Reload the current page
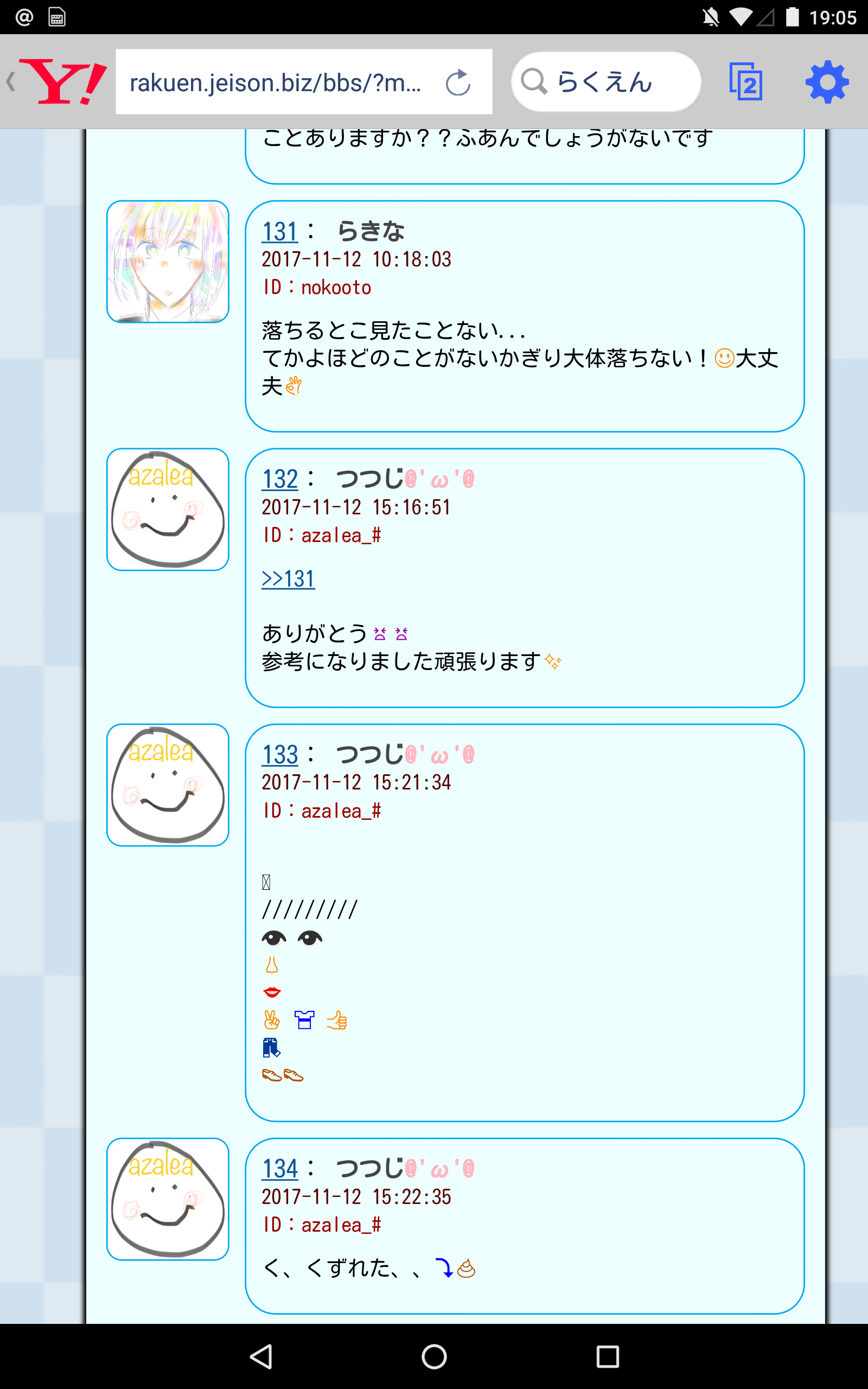The width and height of the screenshot is (868, 1389). [458, 82]
